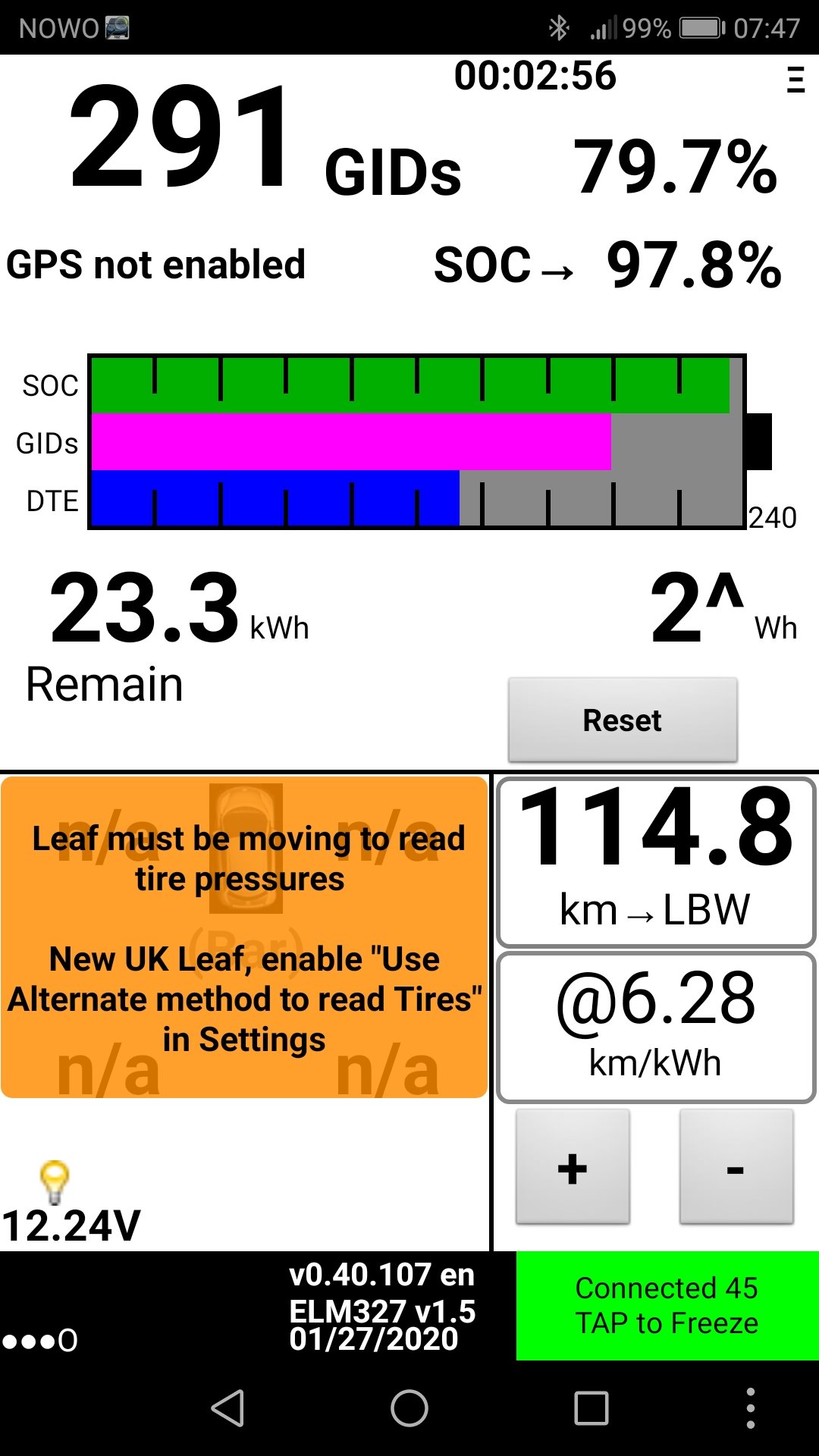Go to the home screen

point(409,1408)
